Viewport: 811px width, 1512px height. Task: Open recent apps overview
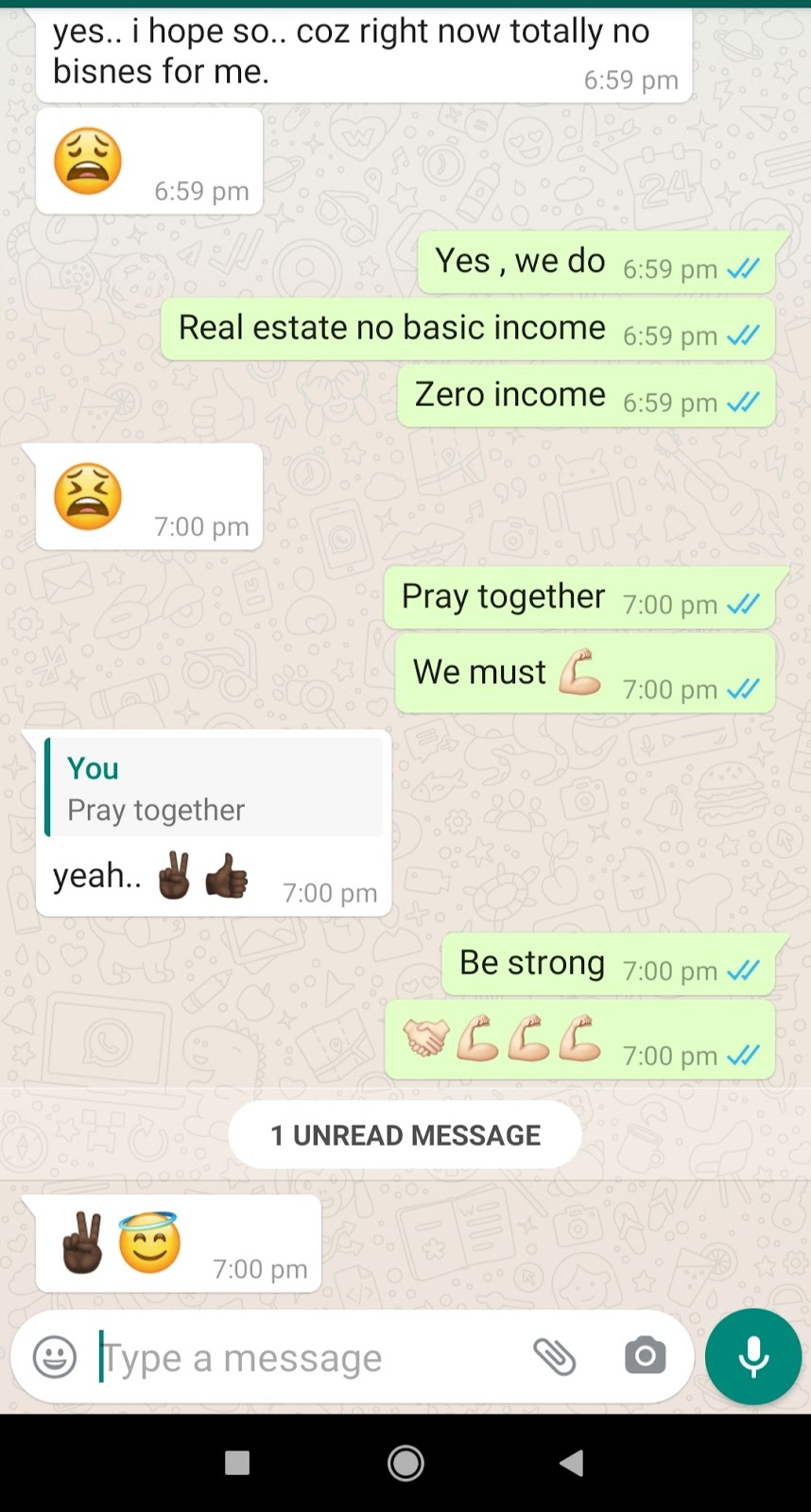tap(237, 1463)
